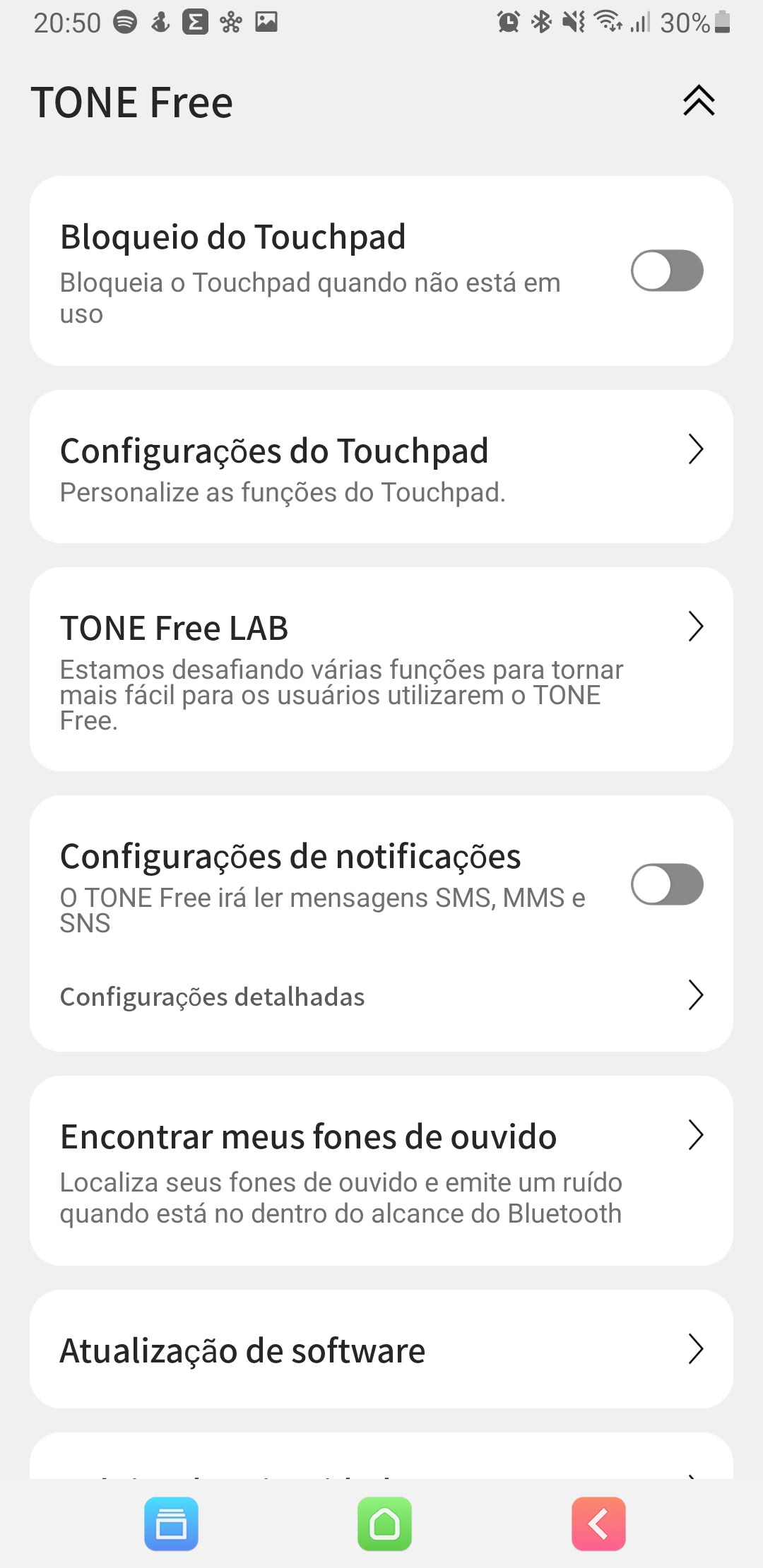This screenshot has height=1568, width=763.
Task: Turn on Configurações de notificações toggle
Action: coord(667,884)
